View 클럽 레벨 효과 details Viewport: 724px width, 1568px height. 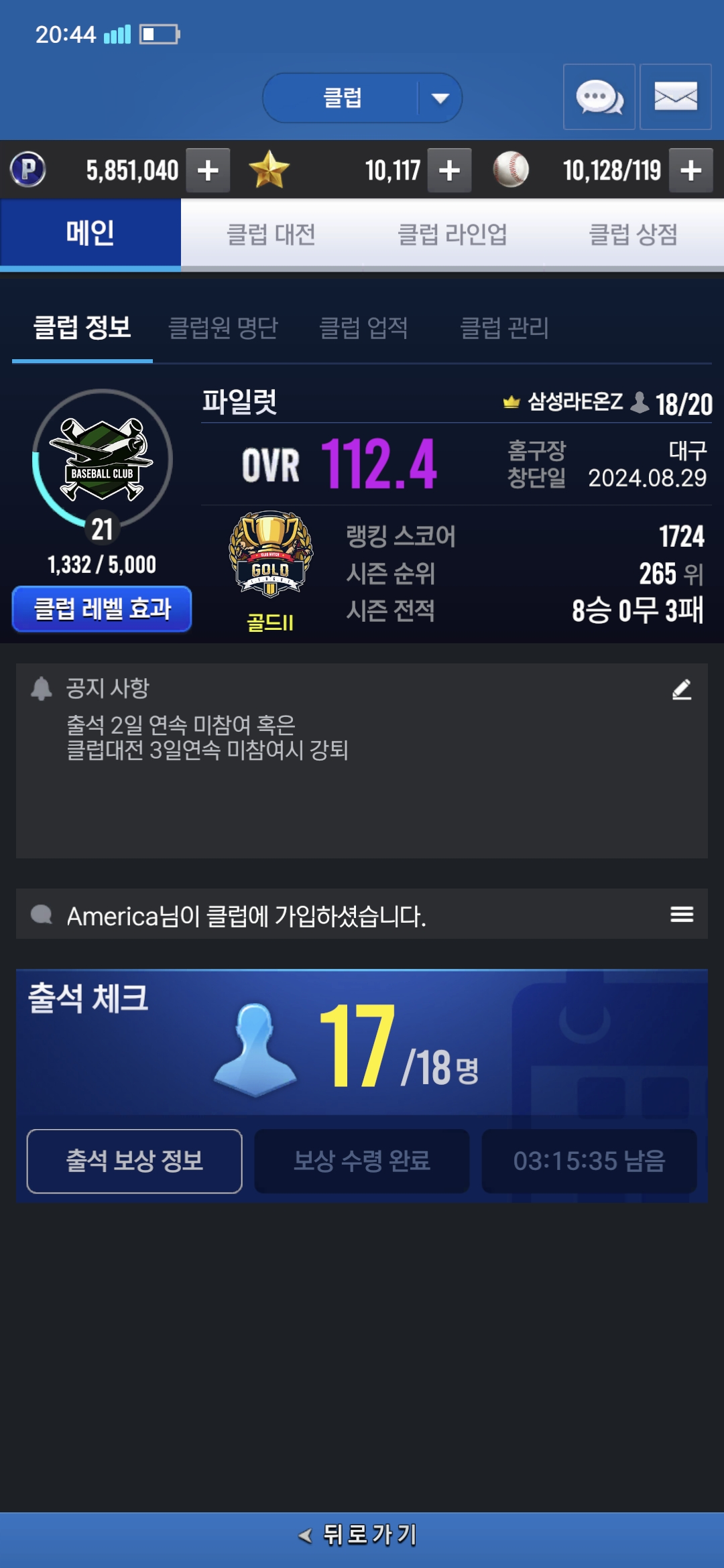tap(102, 609)
